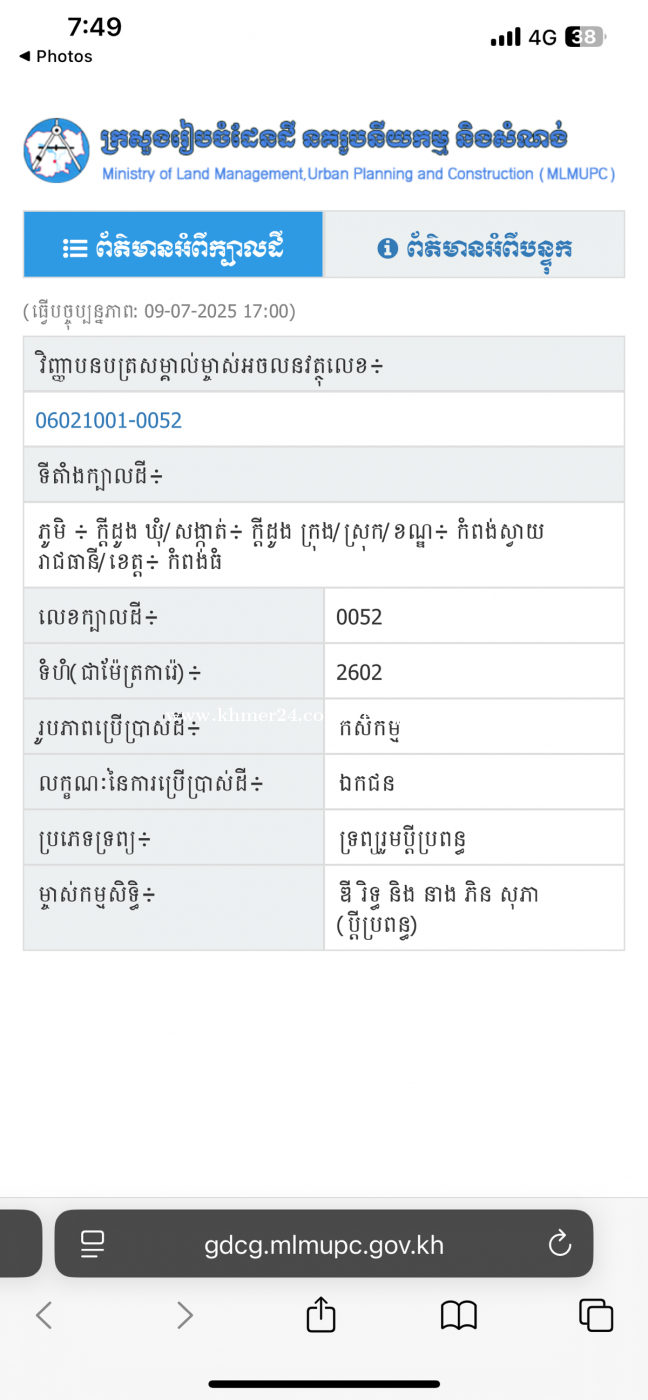This screenshot has width=648, height=1400.
Task: Switch to the land parcel information tab
Action: 173,246
